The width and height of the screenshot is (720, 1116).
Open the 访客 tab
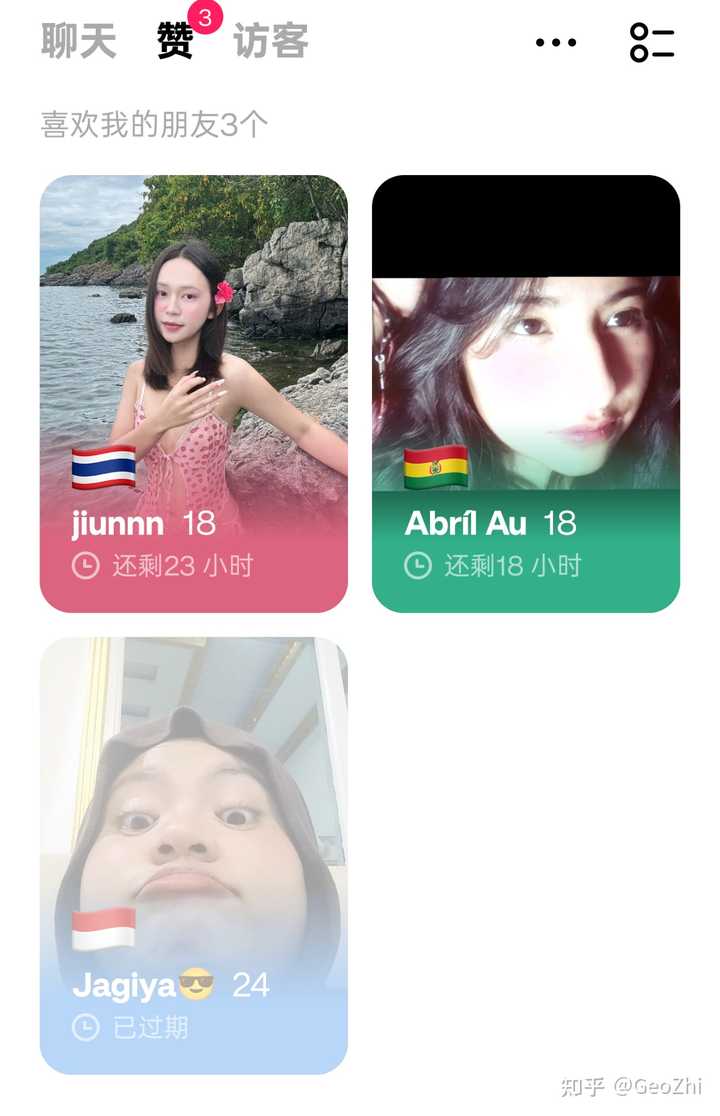271,42
